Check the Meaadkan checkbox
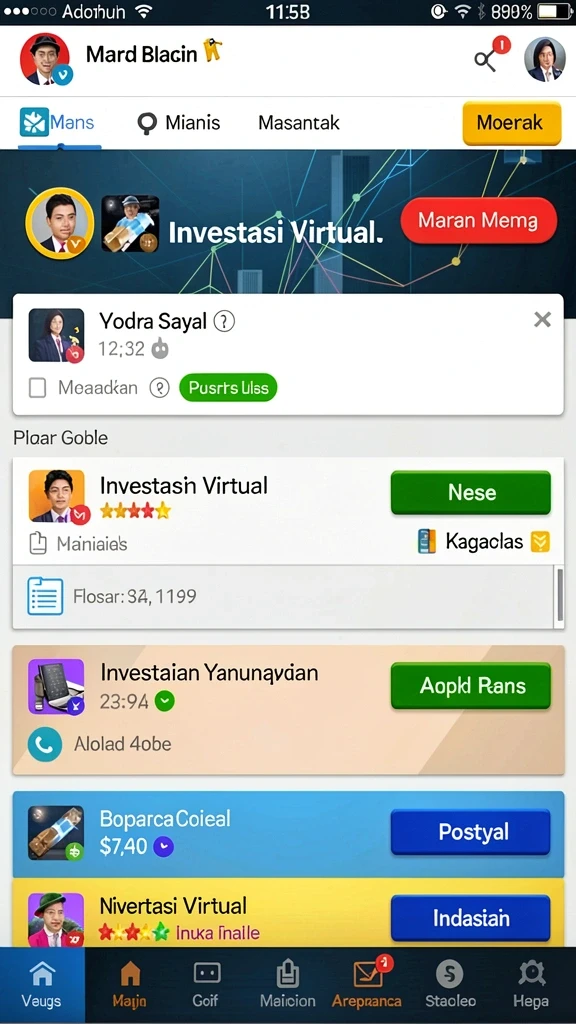This screenshot has width=576, height=1024. click(x=38, y=388)
